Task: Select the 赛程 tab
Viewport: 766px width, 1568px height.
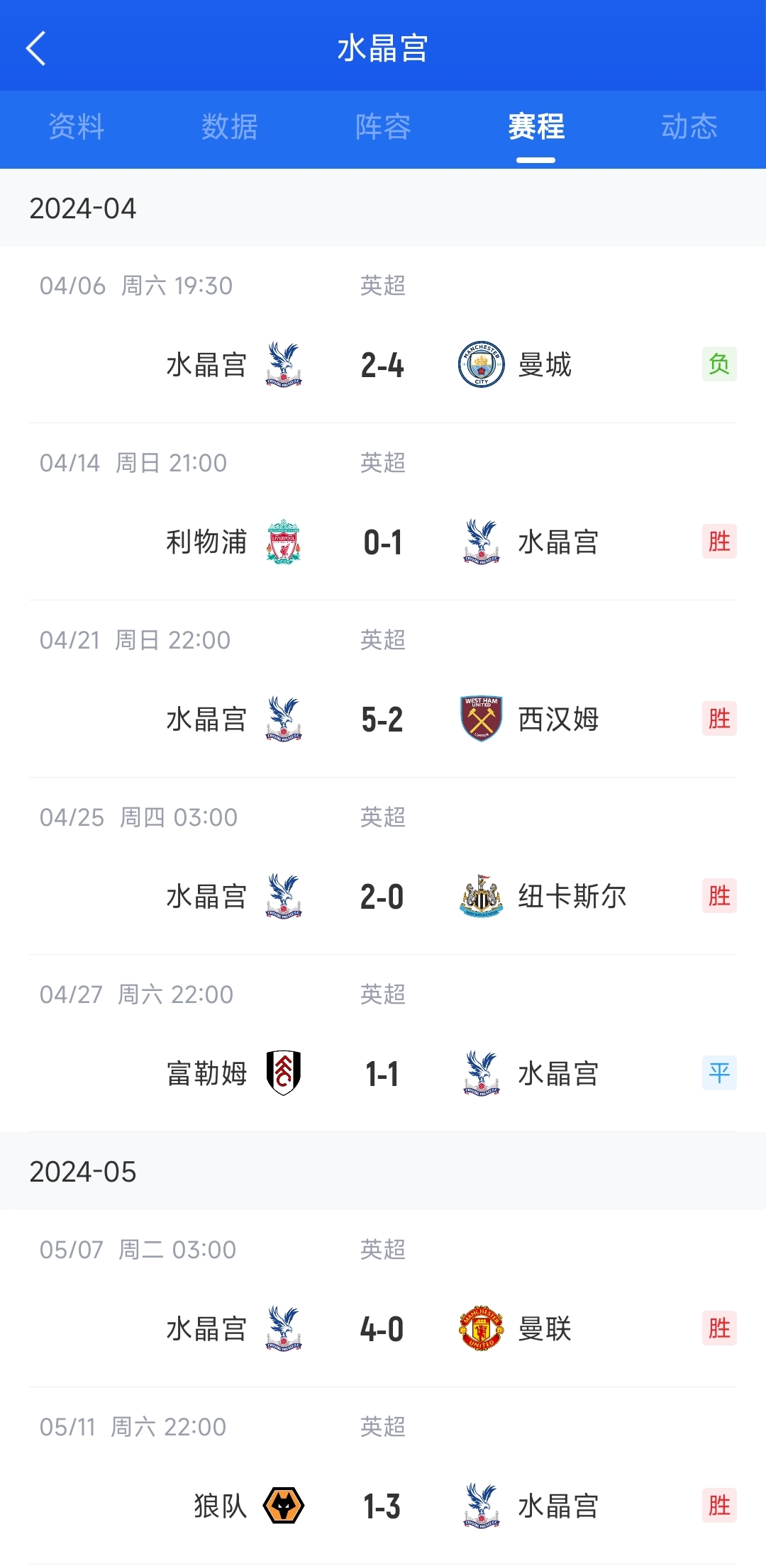Action: [536, 128]
